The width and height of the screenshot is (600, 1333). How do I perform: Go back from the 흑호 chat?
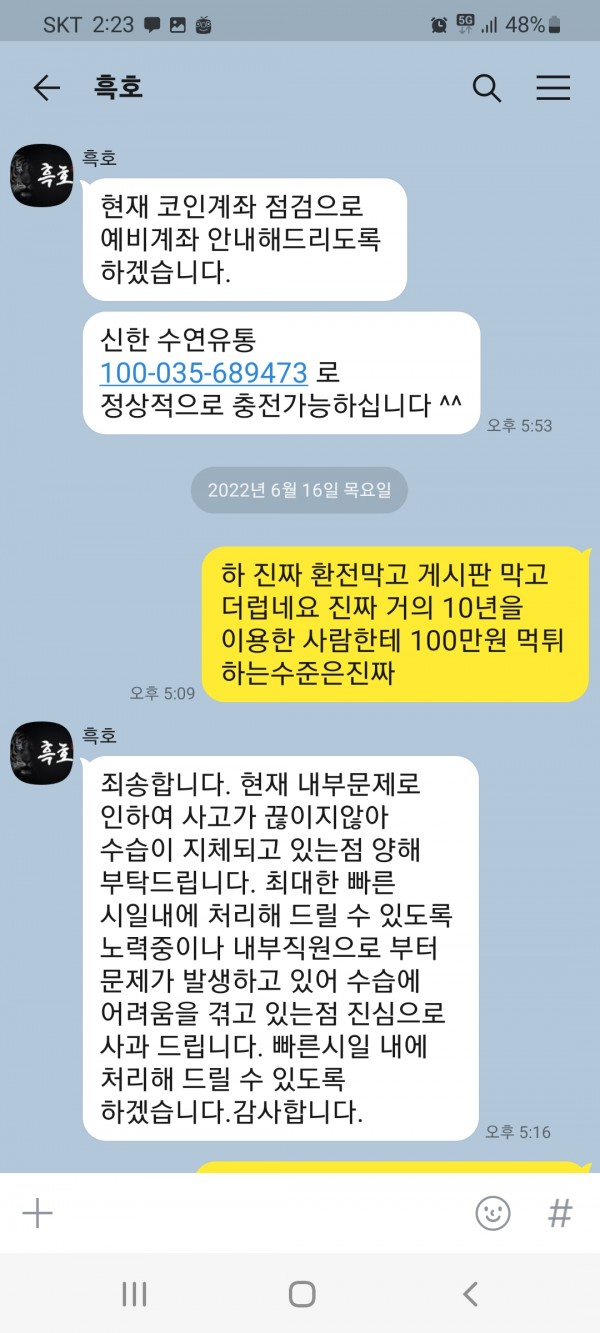46,88
